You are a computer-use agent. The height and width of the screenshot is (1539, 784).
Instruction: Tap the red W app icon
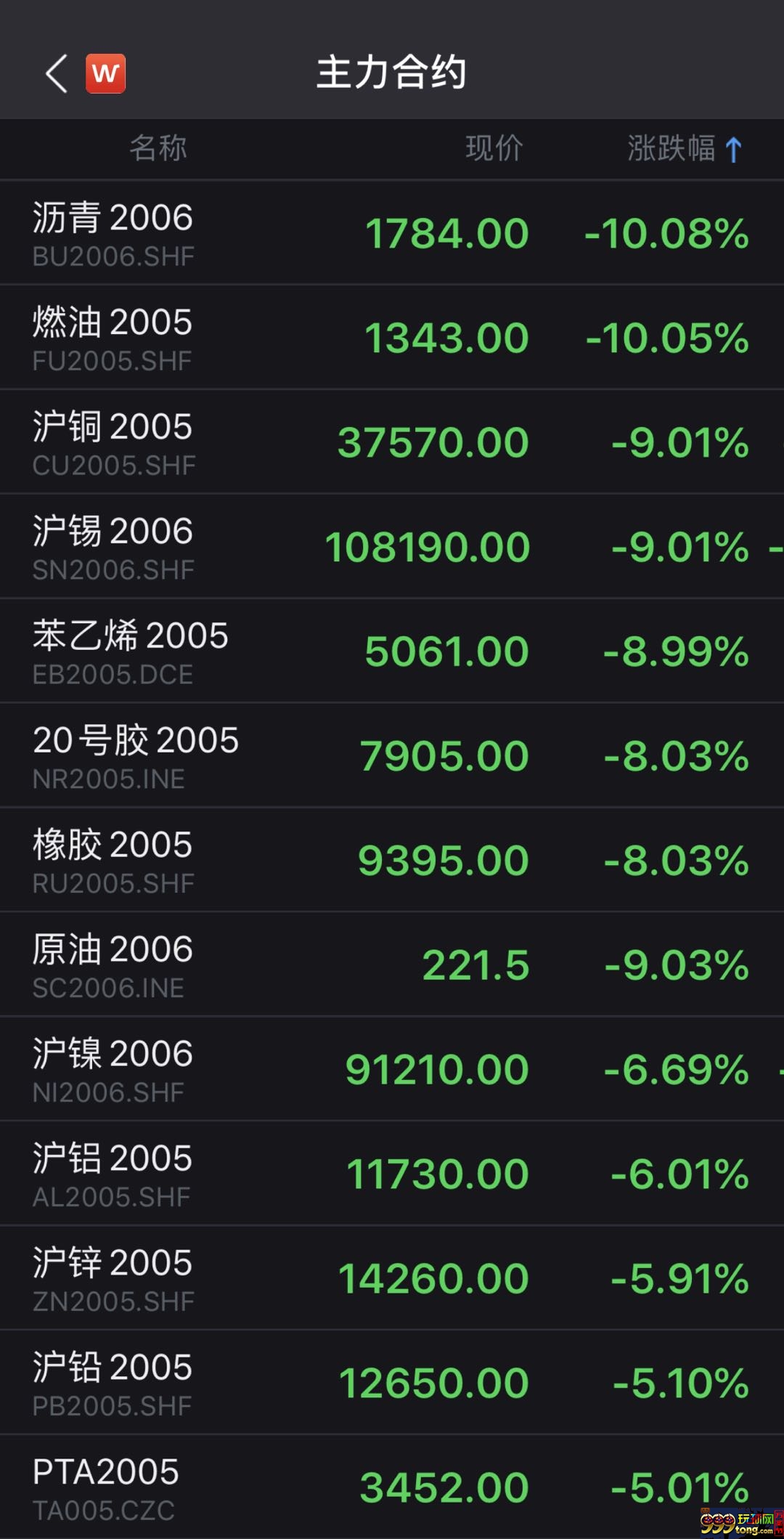tap(106, 73)
